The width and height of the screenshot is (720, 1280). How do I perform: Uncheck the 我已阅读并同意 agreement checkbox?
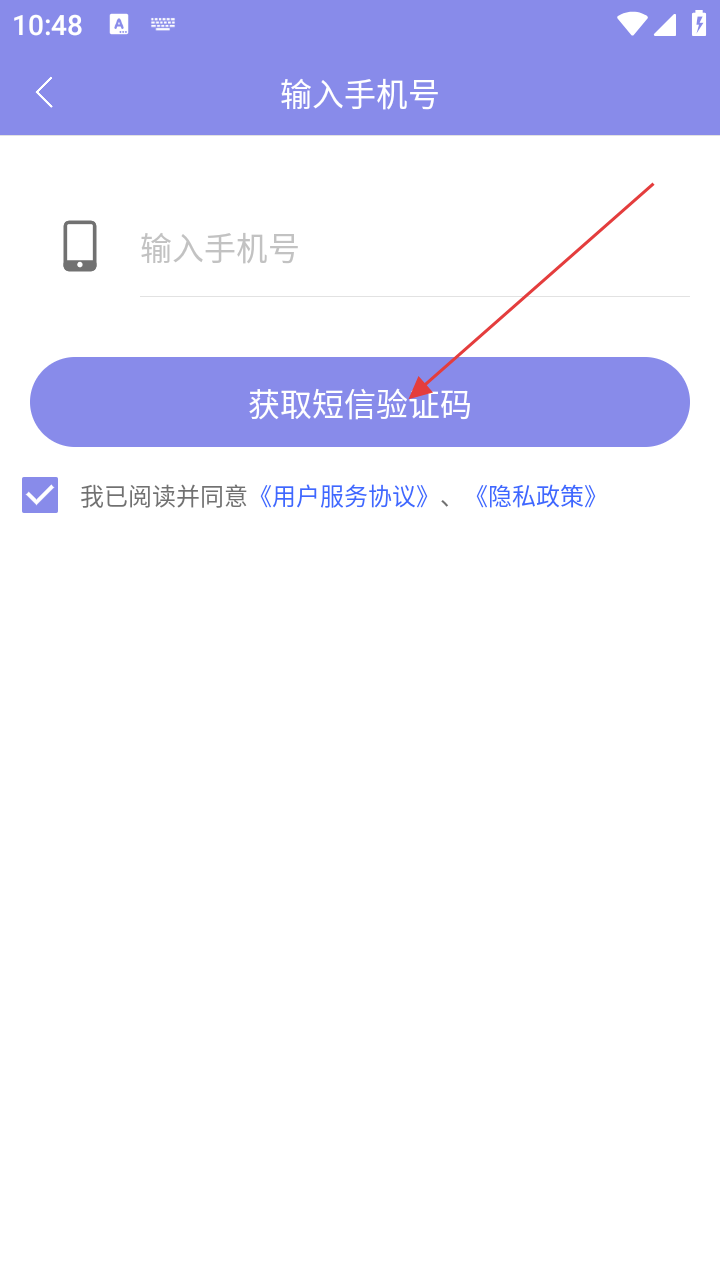(x=40, y=495)
